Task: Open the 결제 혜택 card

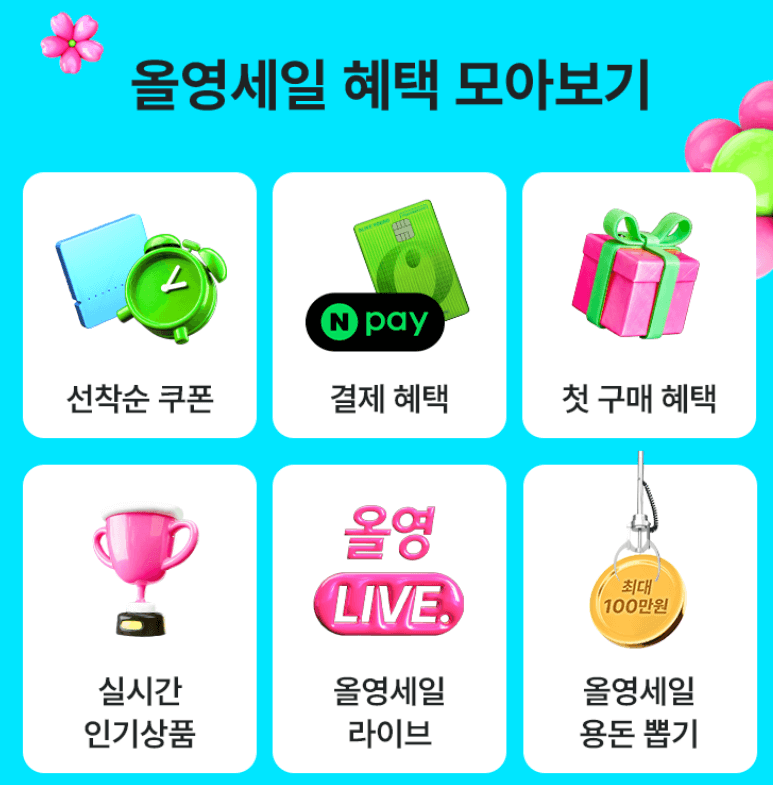Action: [x=387, y=300]
